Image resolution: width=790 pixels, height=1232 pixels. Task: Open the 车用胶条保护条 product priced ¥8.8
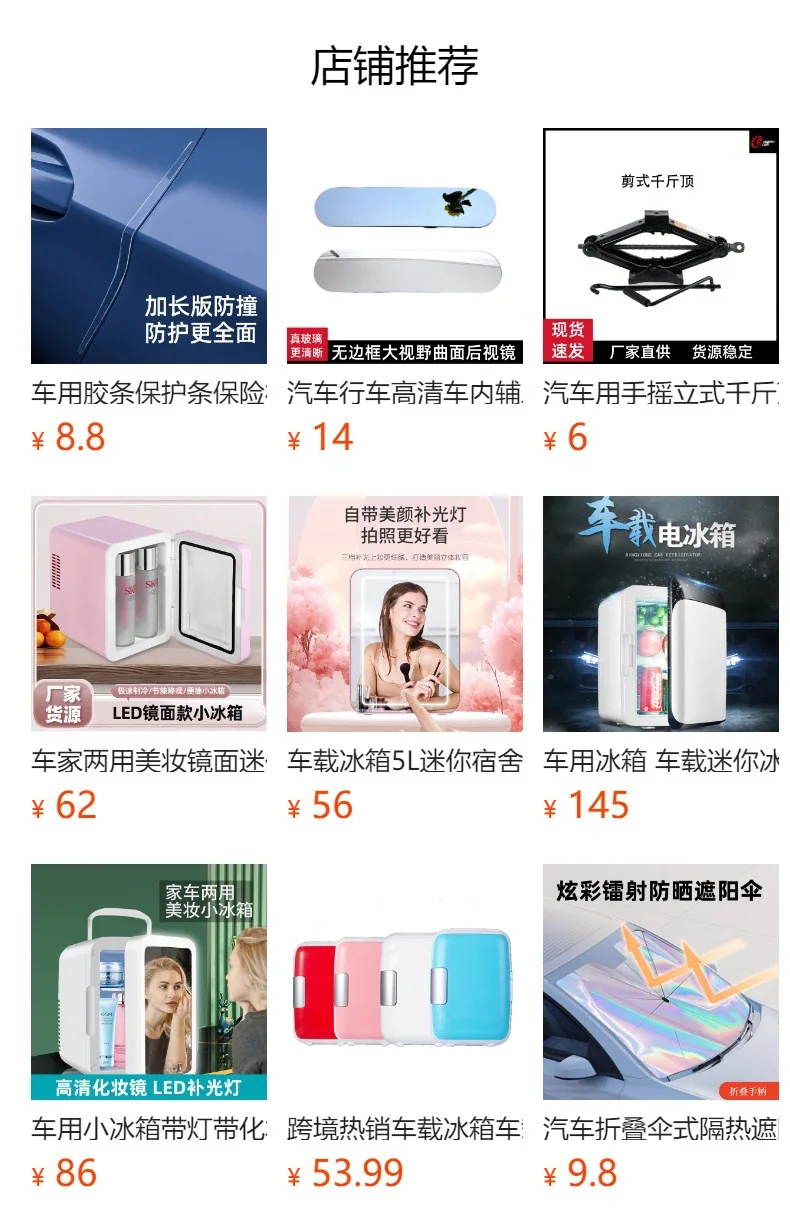[x=149, y=246]
